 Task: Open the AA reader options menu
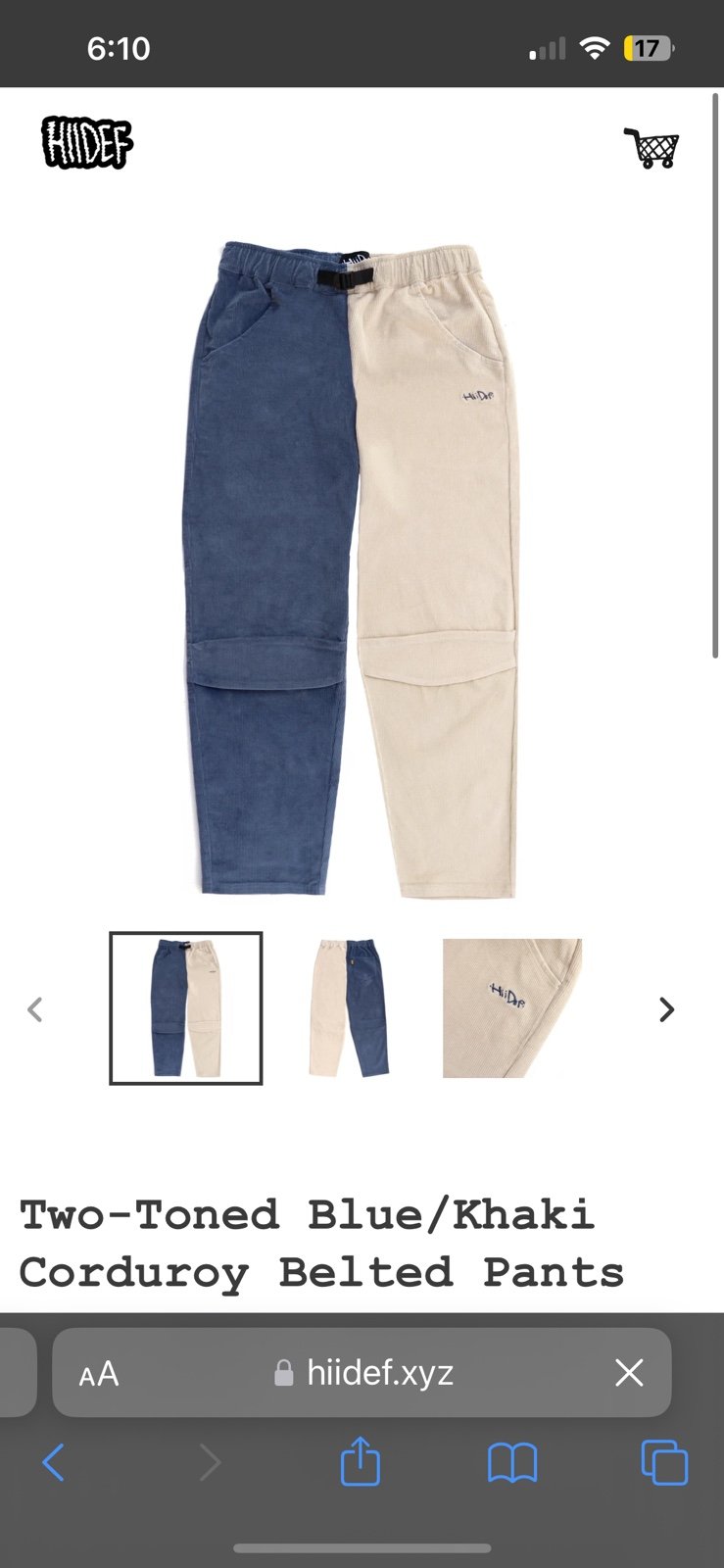tap(99, 1373)
